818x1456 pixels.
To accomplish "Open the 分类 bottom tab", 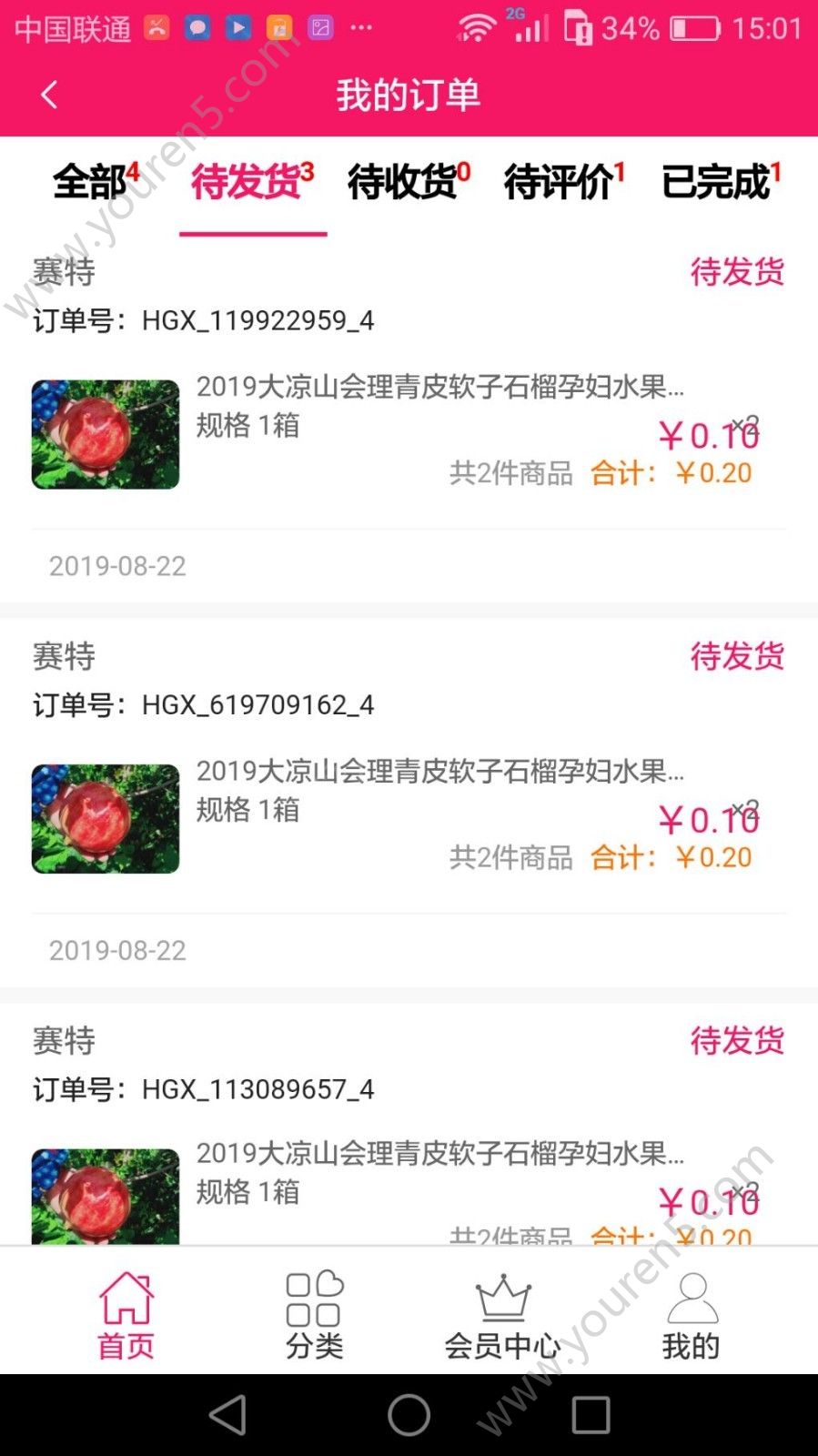I will 314,1315.
